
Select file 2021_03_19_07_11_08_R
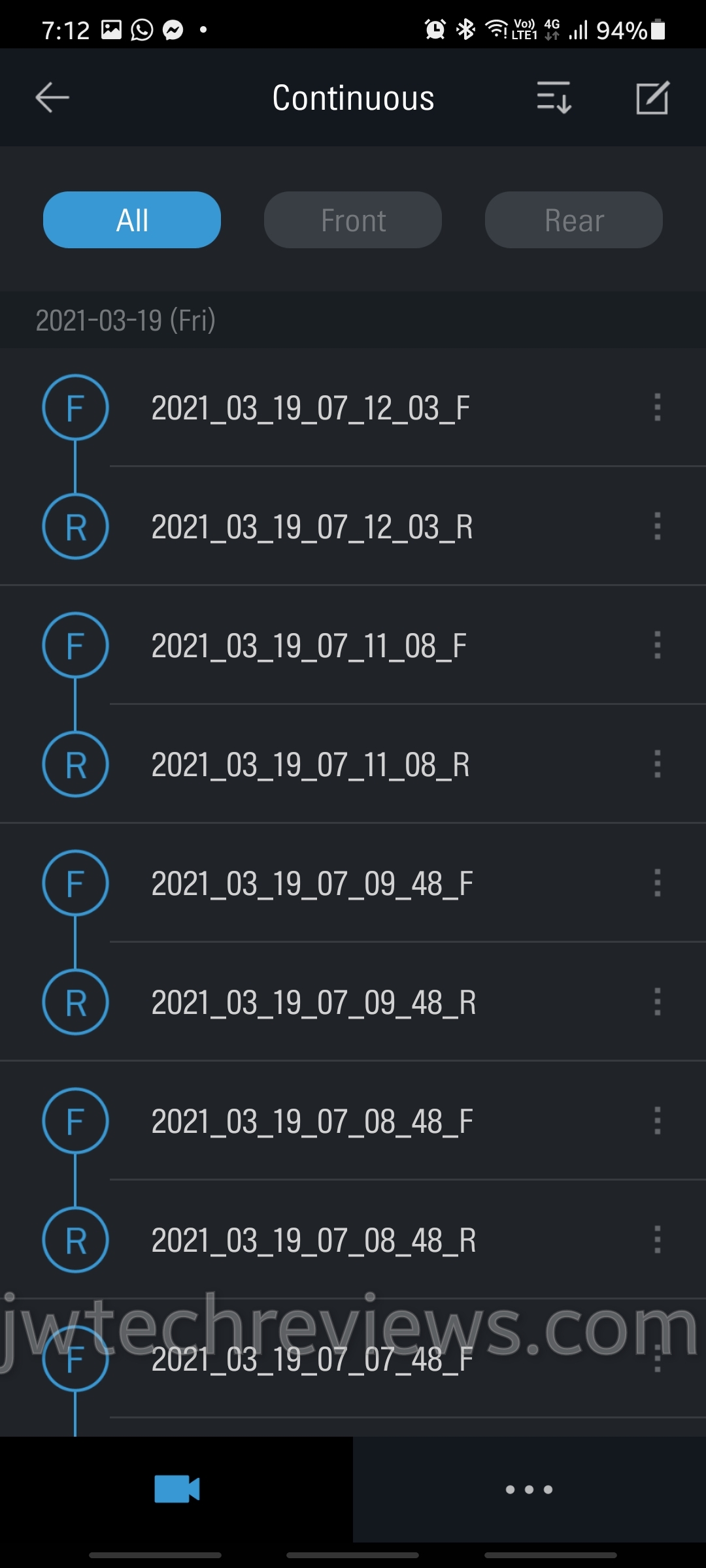(311, 765)
